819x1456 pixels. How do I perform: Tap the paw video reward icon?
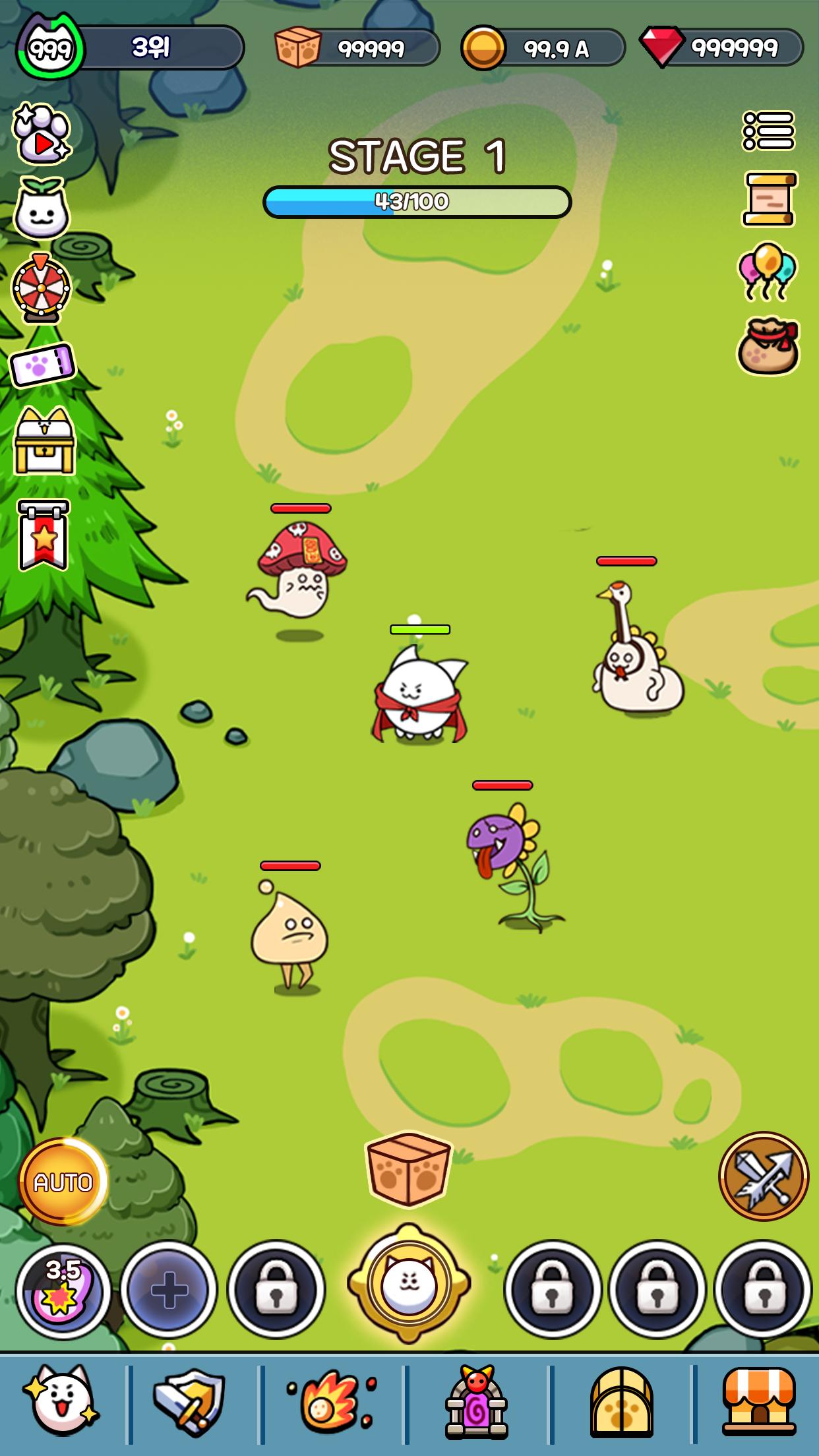point(42,133)
